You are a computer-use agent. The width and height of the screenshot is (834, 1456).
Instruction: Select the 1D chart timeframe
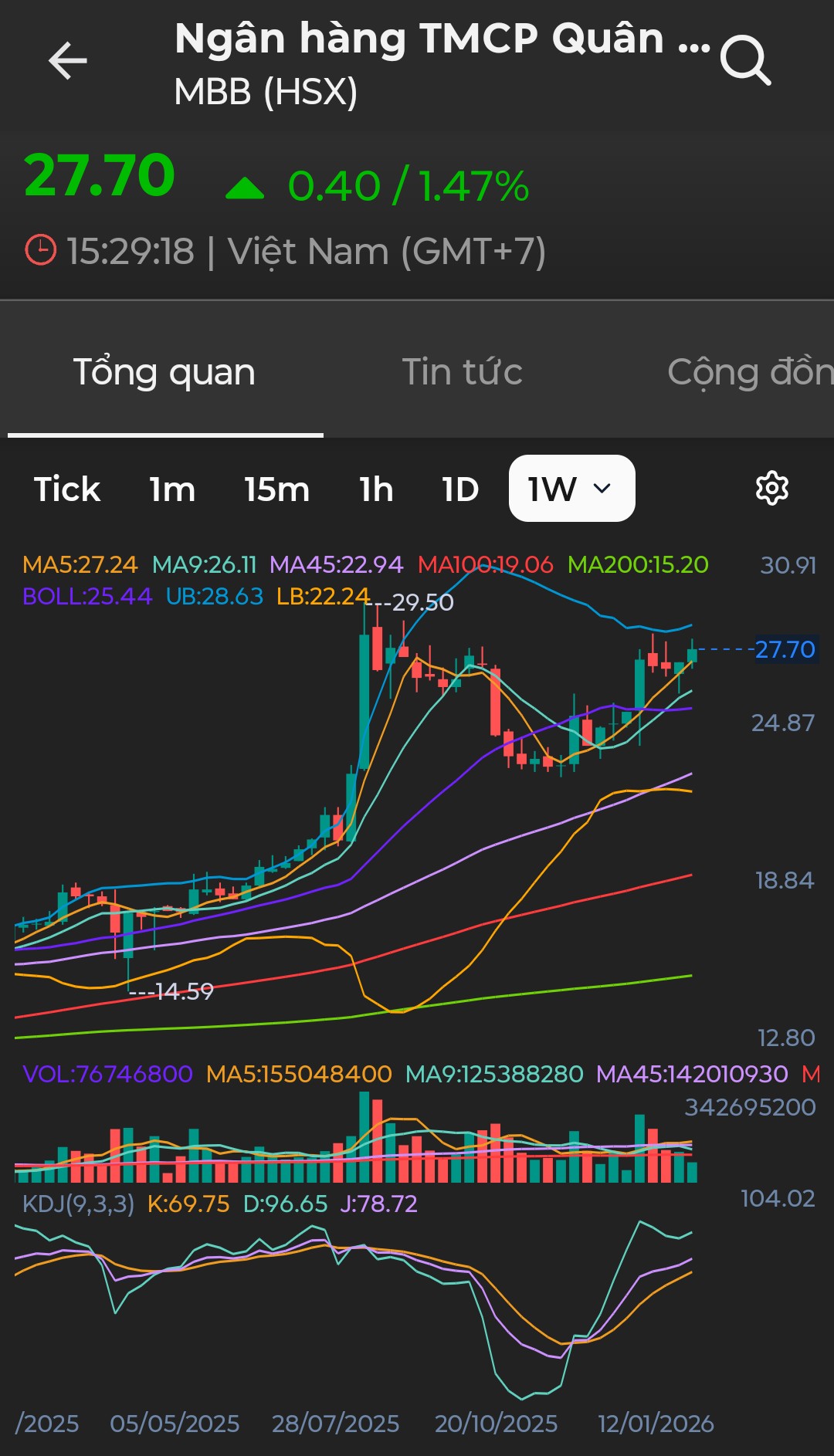(460, 489)
